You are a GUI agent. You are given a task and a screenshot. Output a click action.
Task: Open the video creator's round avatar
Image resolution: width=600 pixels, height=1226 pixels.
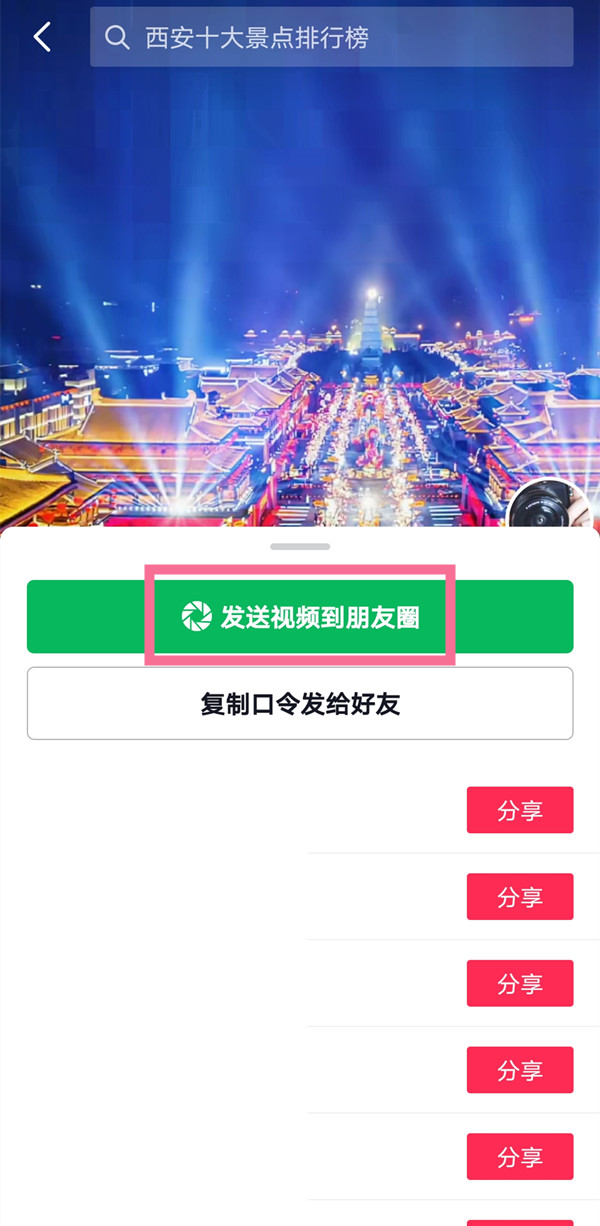(550, 508)
